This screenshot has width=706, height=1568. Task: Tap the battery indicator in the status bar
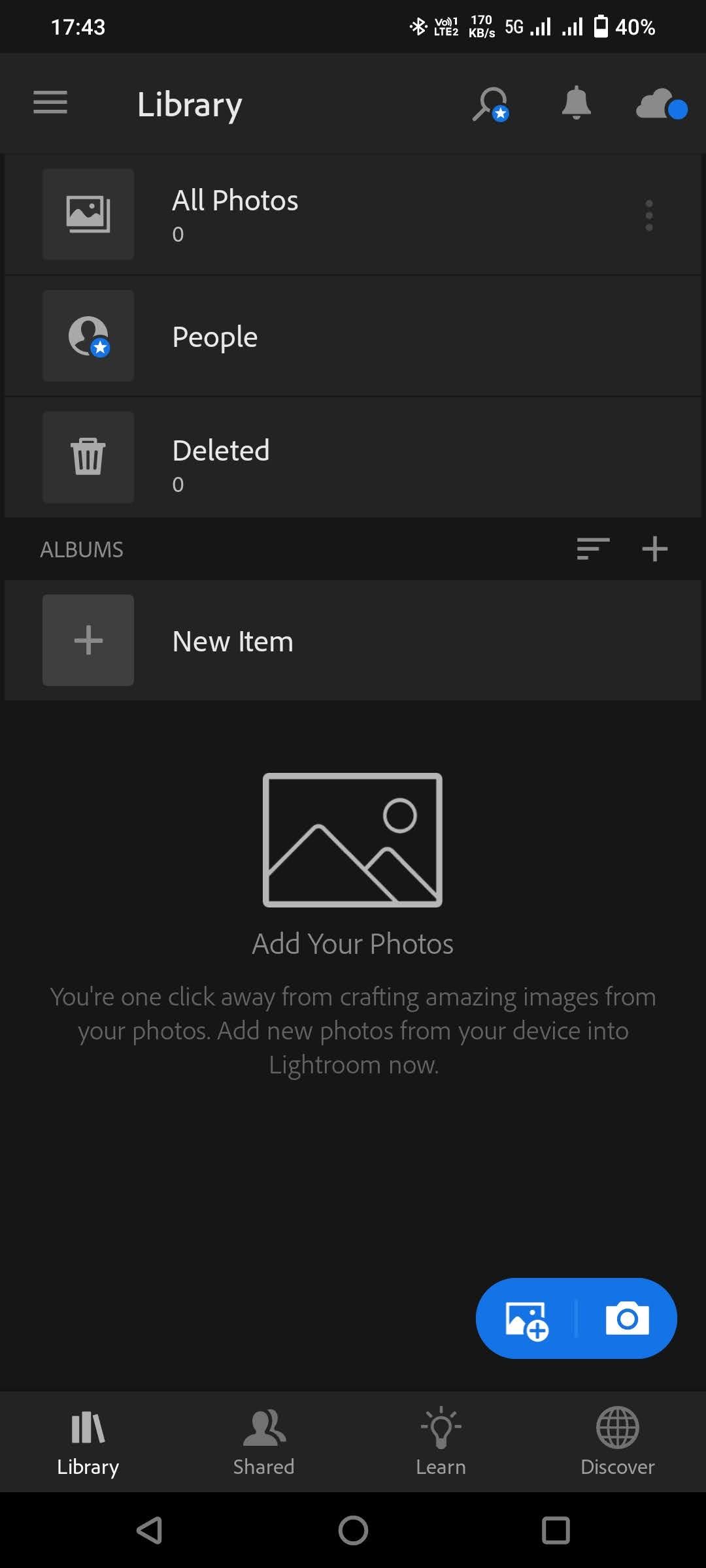601,27
